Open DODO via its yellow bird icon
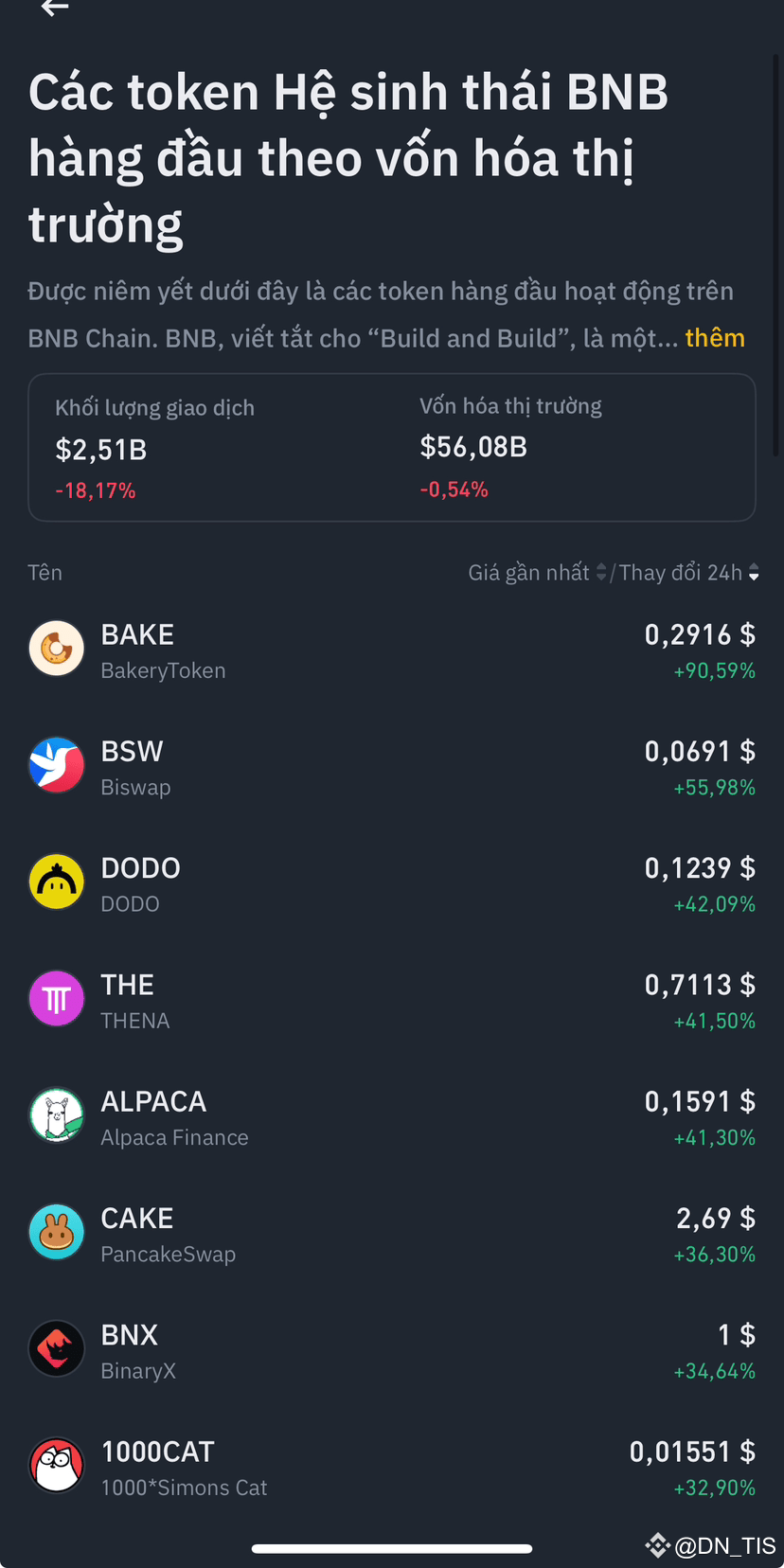The image size is (784, 1568). (x=56, y=881)
